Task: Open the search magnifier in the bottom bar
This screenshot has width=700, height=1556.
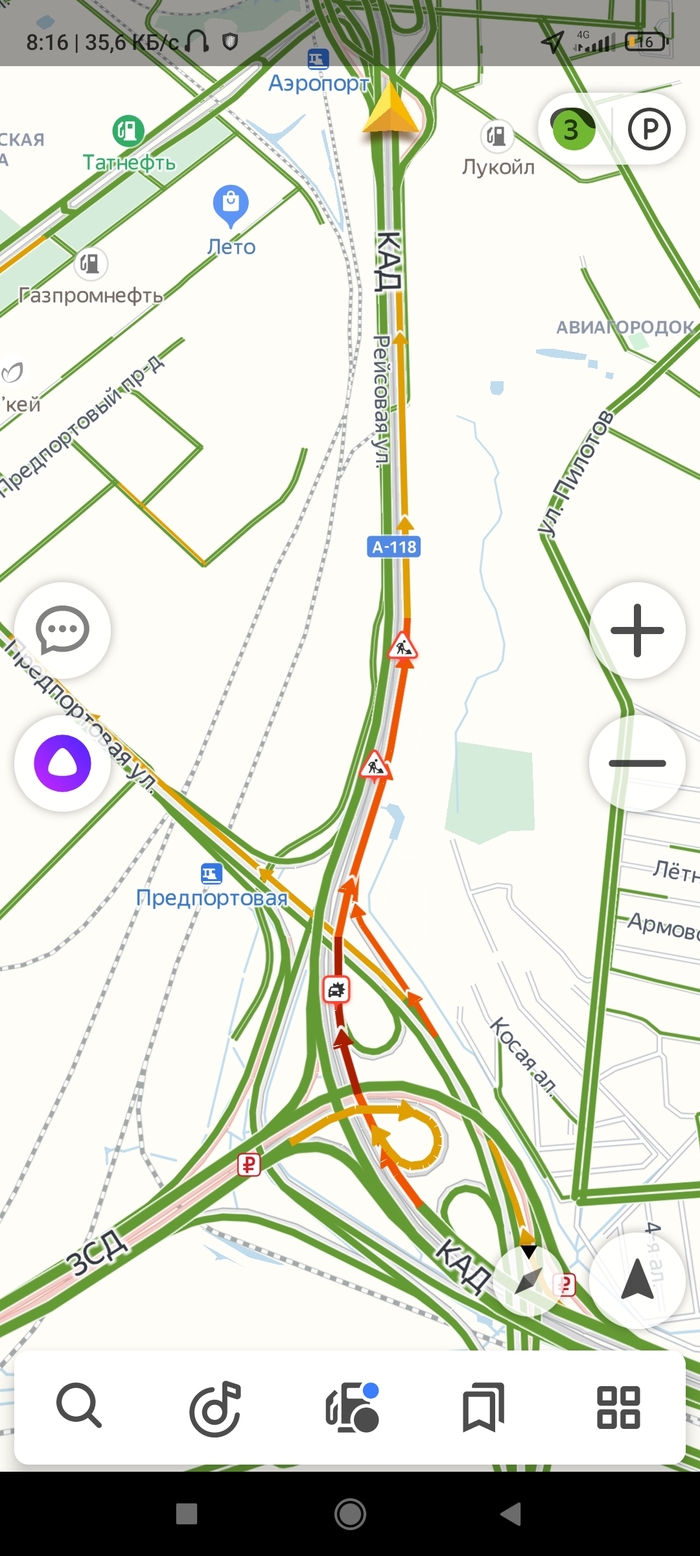Action: (79, 1406)
